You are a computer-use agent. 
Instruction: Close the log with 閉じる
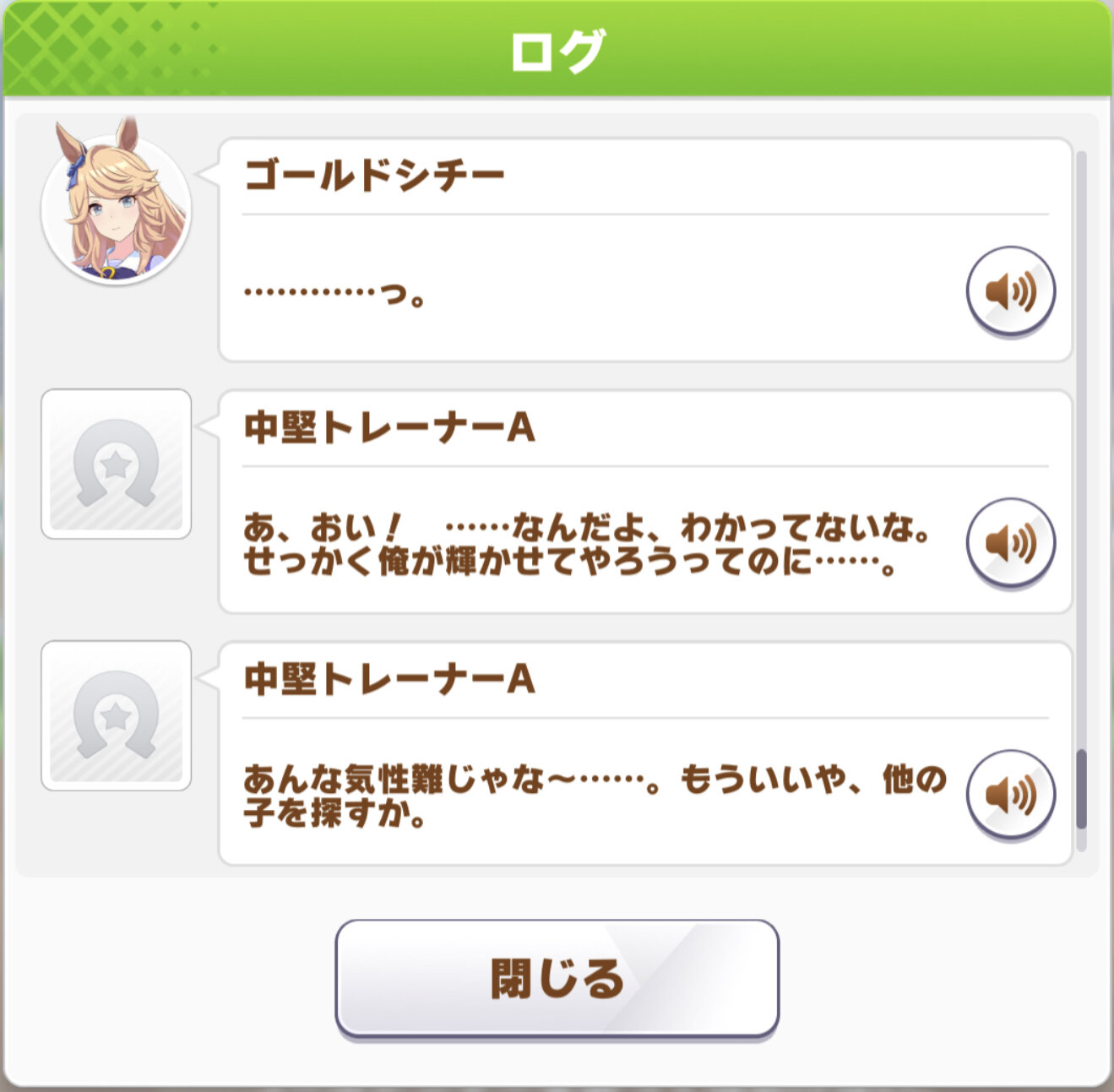pos(557,979)
